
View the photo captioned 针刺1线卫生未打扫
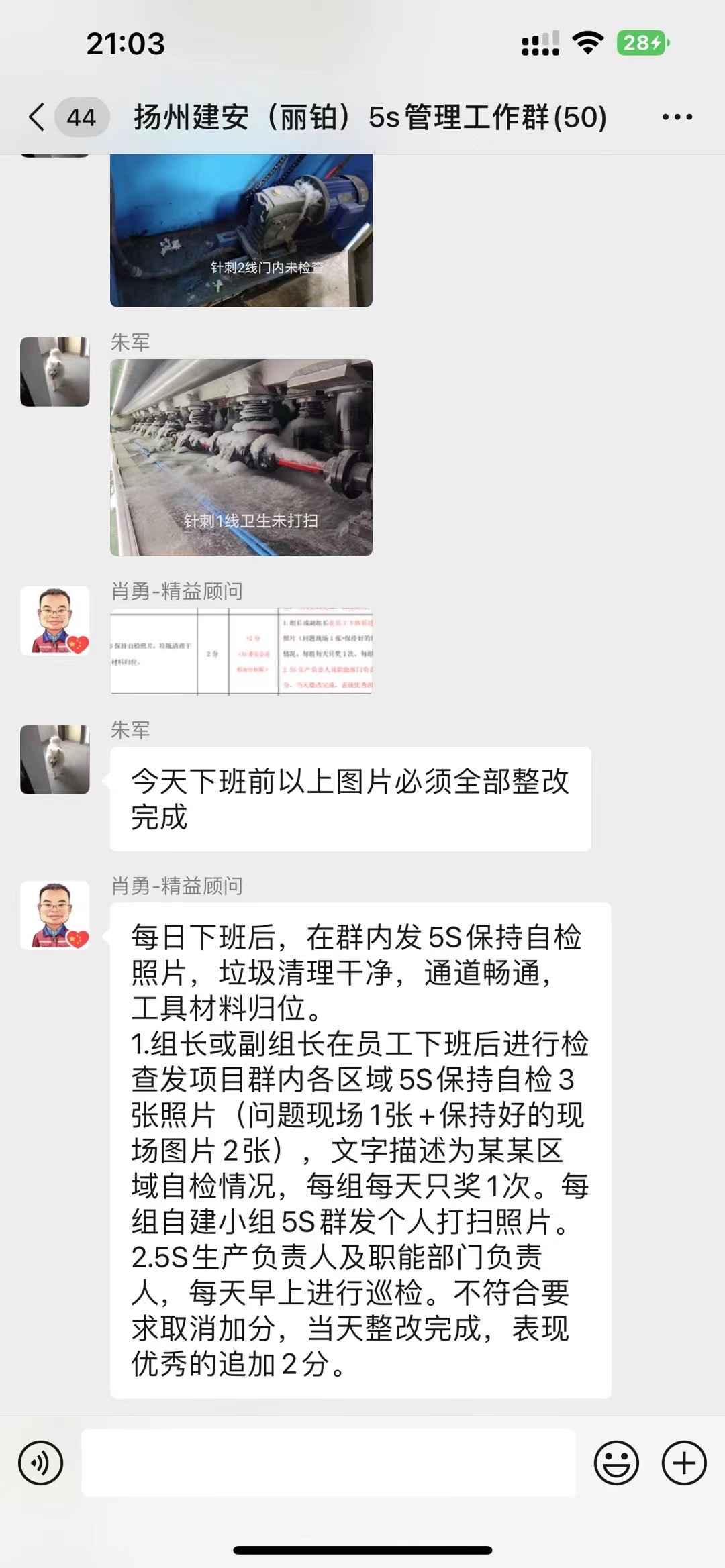[241, 458]
